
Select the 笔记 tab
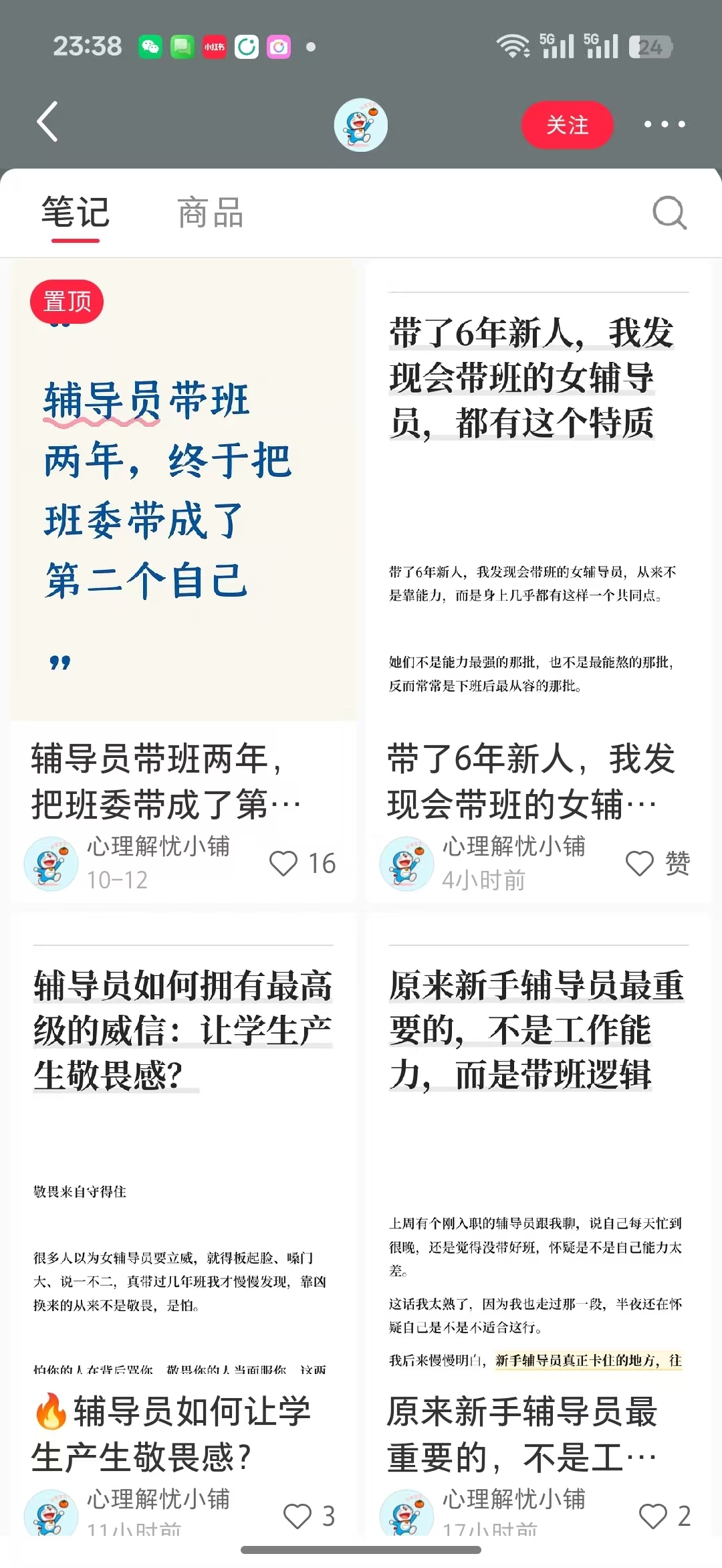76,213
